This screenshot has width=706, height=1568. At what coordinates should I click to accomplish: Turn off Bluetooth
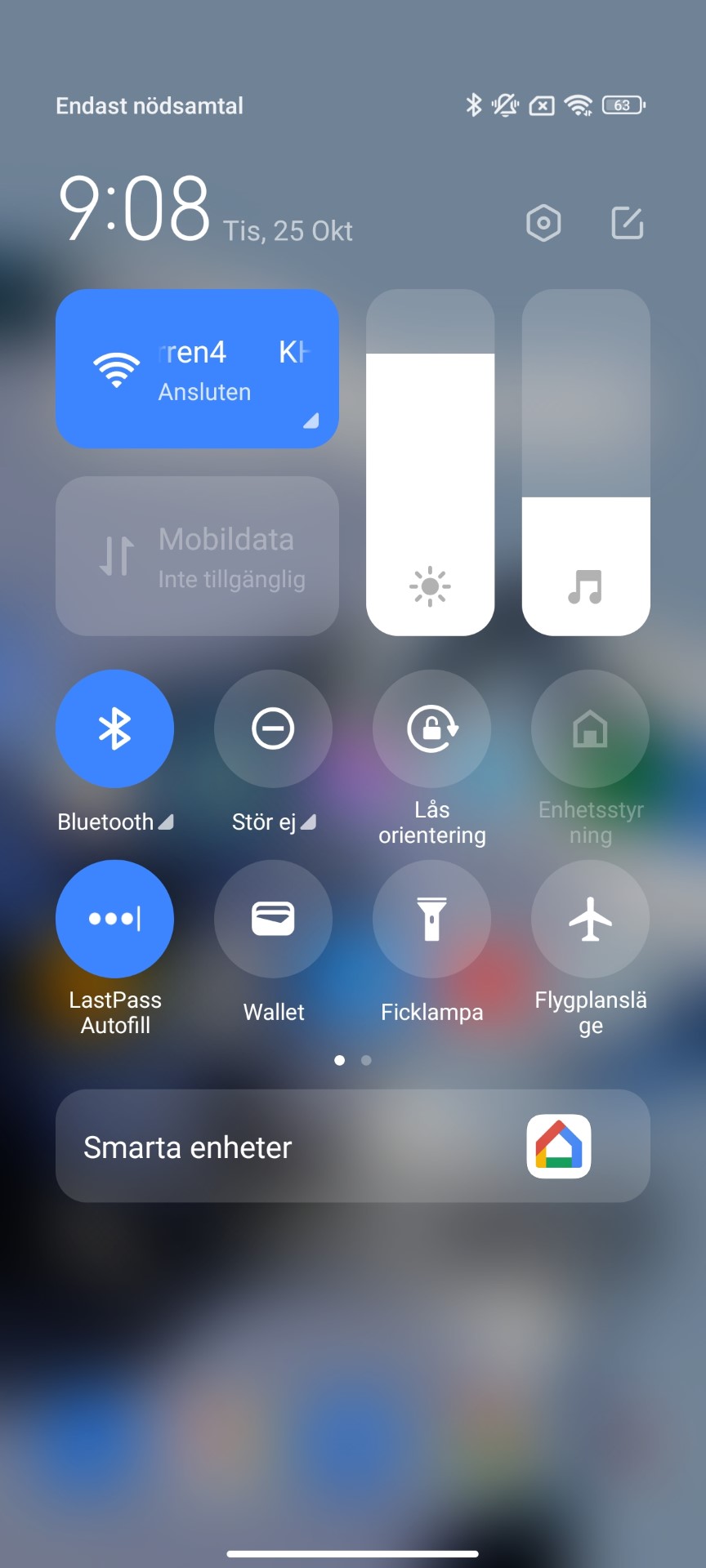coord(114,728)
